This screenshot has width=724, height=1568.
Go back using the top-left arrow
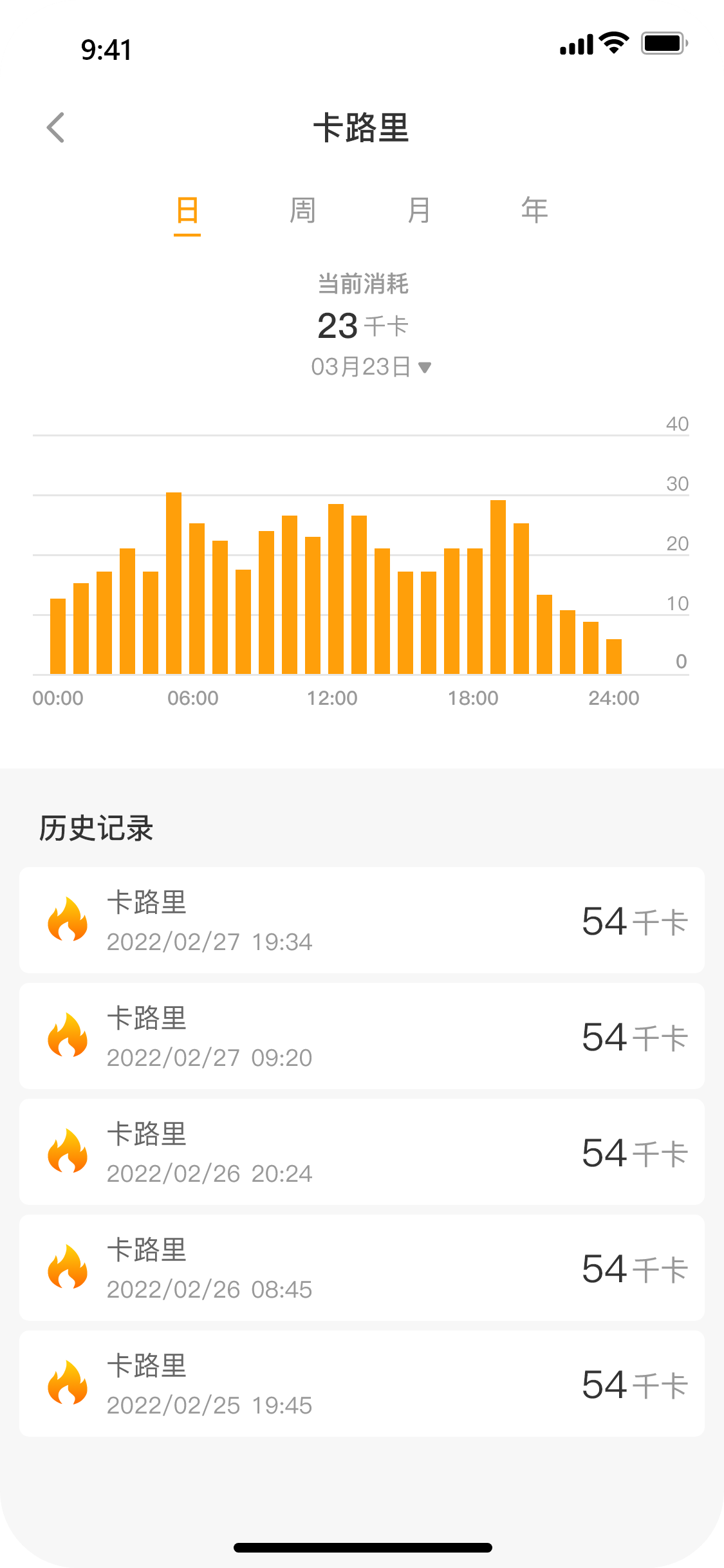(x=56, y=127)
